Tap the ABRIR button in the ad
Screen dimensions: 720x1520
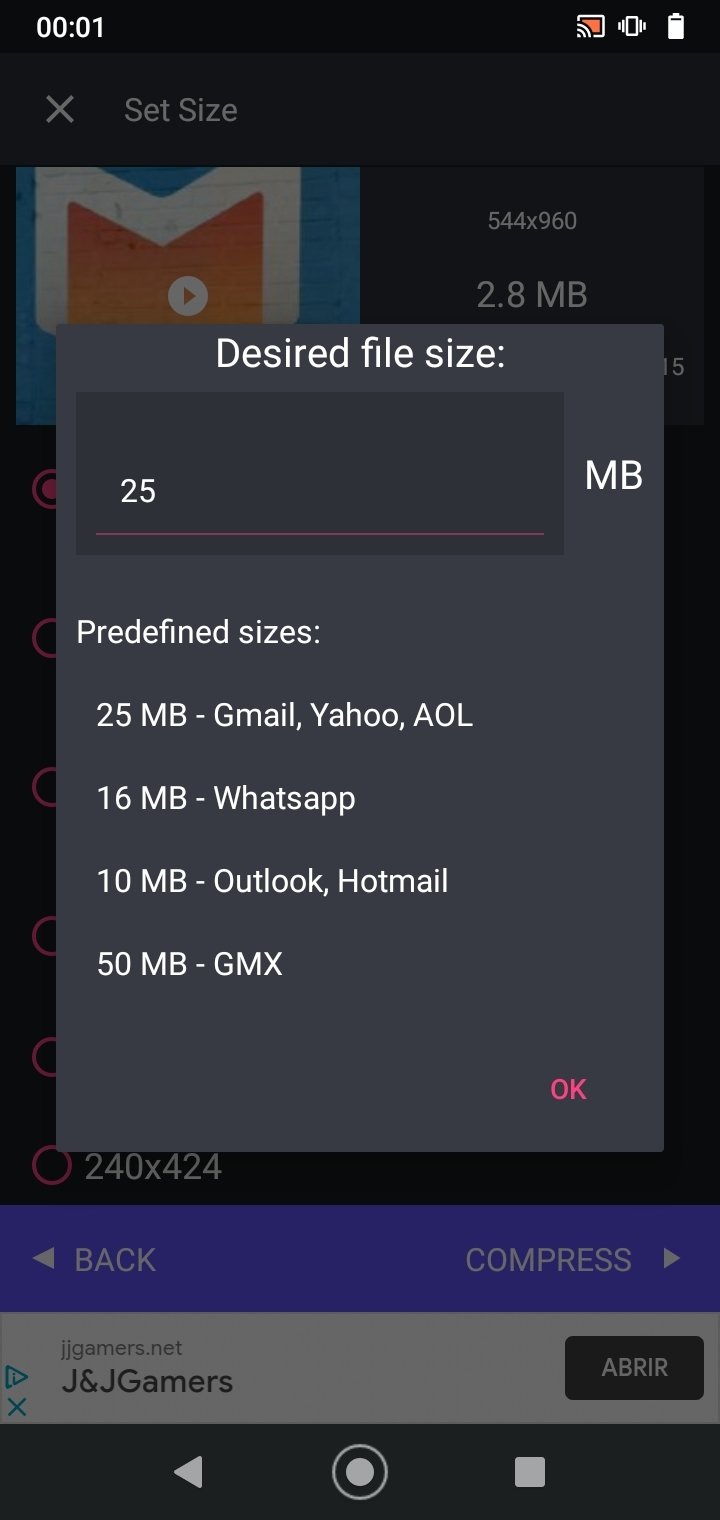point(634,1367)
